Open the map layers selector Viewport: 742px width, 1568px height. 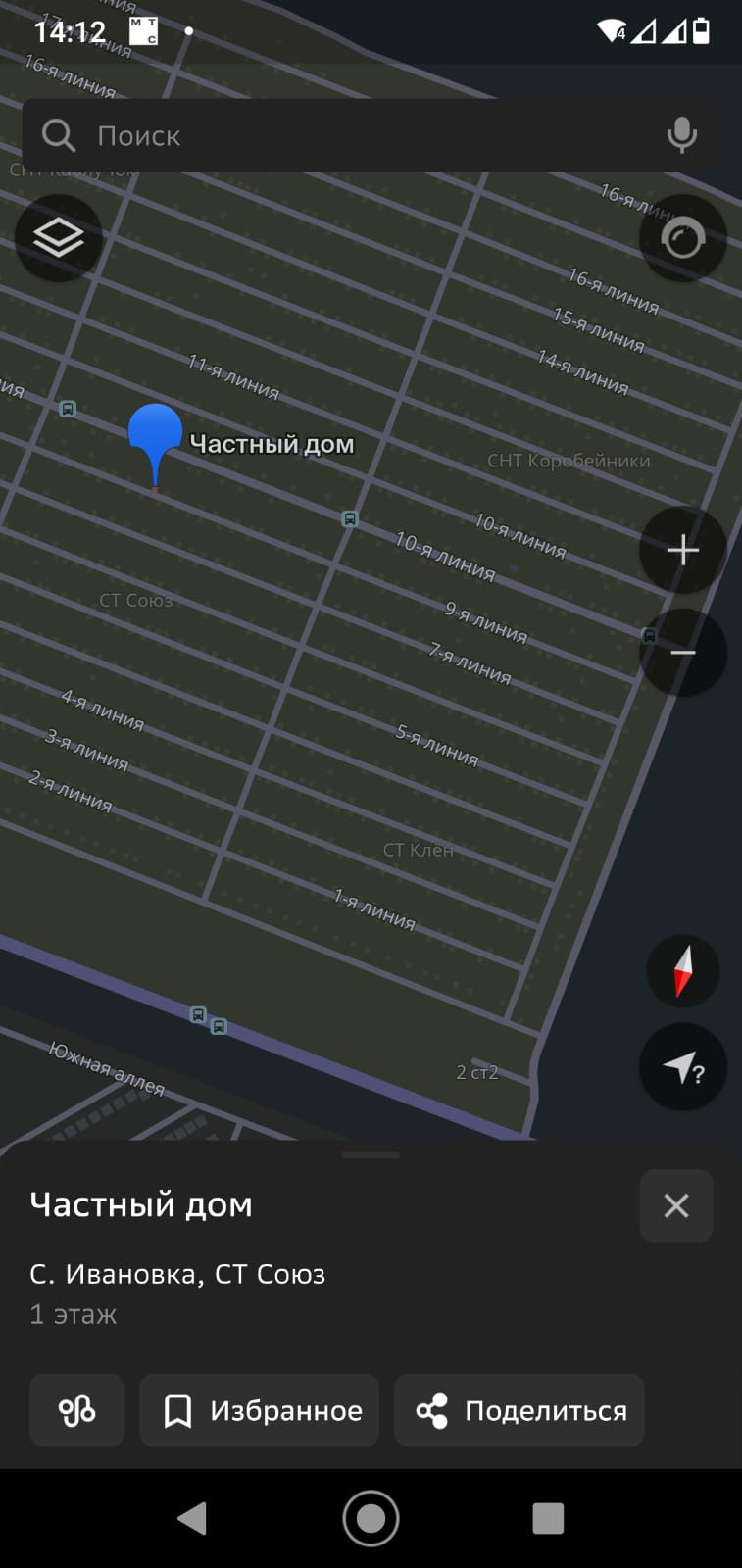coord(58,237)
